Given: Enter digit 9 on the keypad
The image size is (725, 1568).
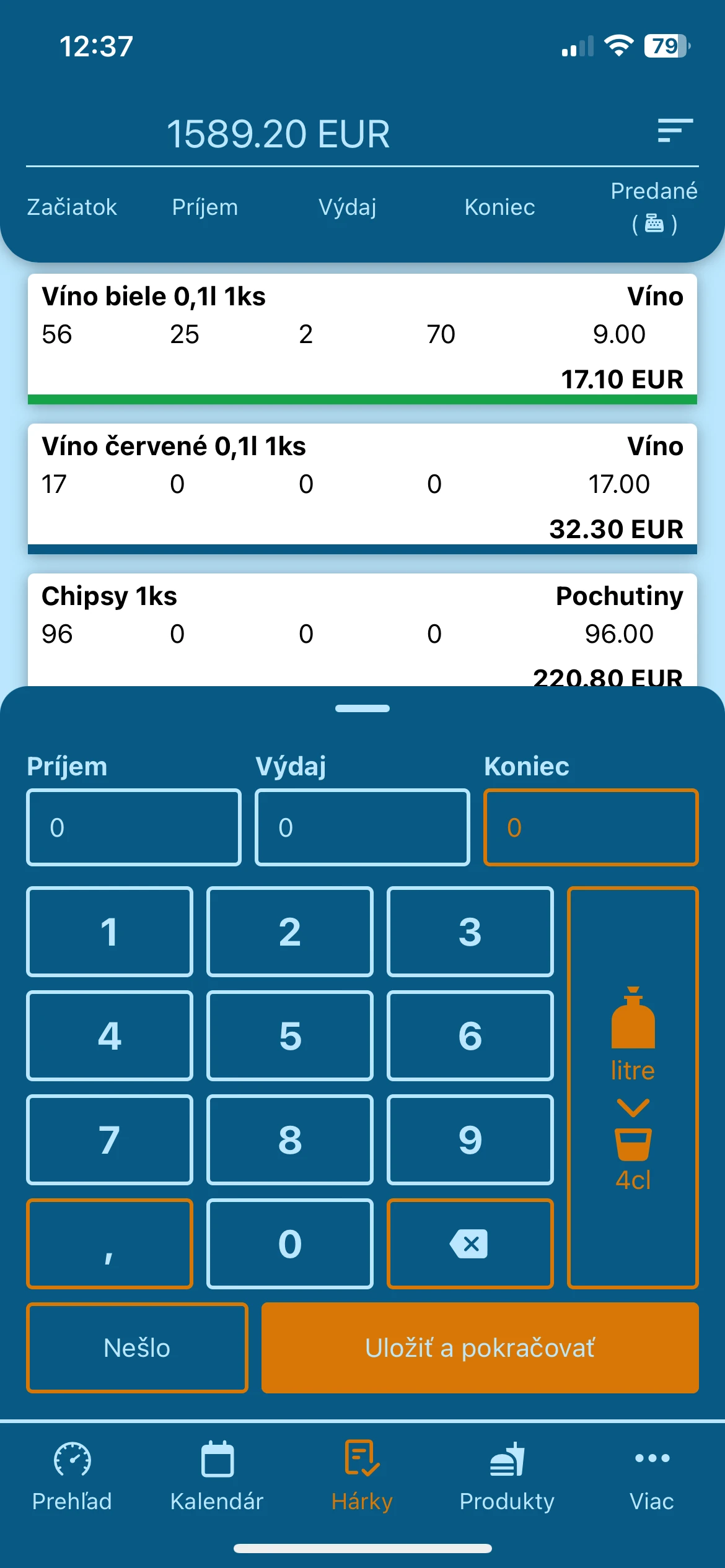Looking at the screenshot, I should click(470, 1139).
